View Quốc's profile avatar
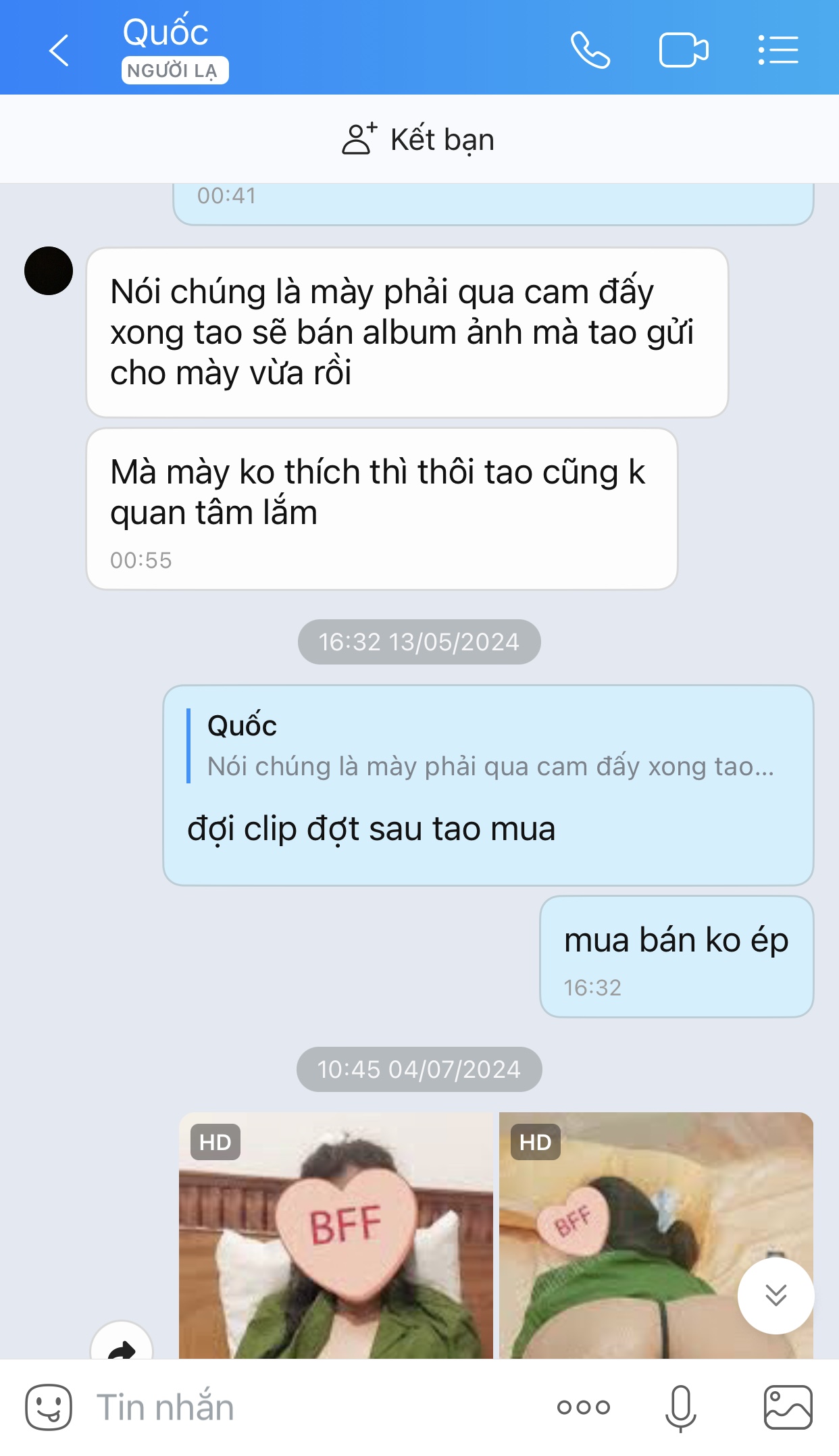 (x=49, y=271)
